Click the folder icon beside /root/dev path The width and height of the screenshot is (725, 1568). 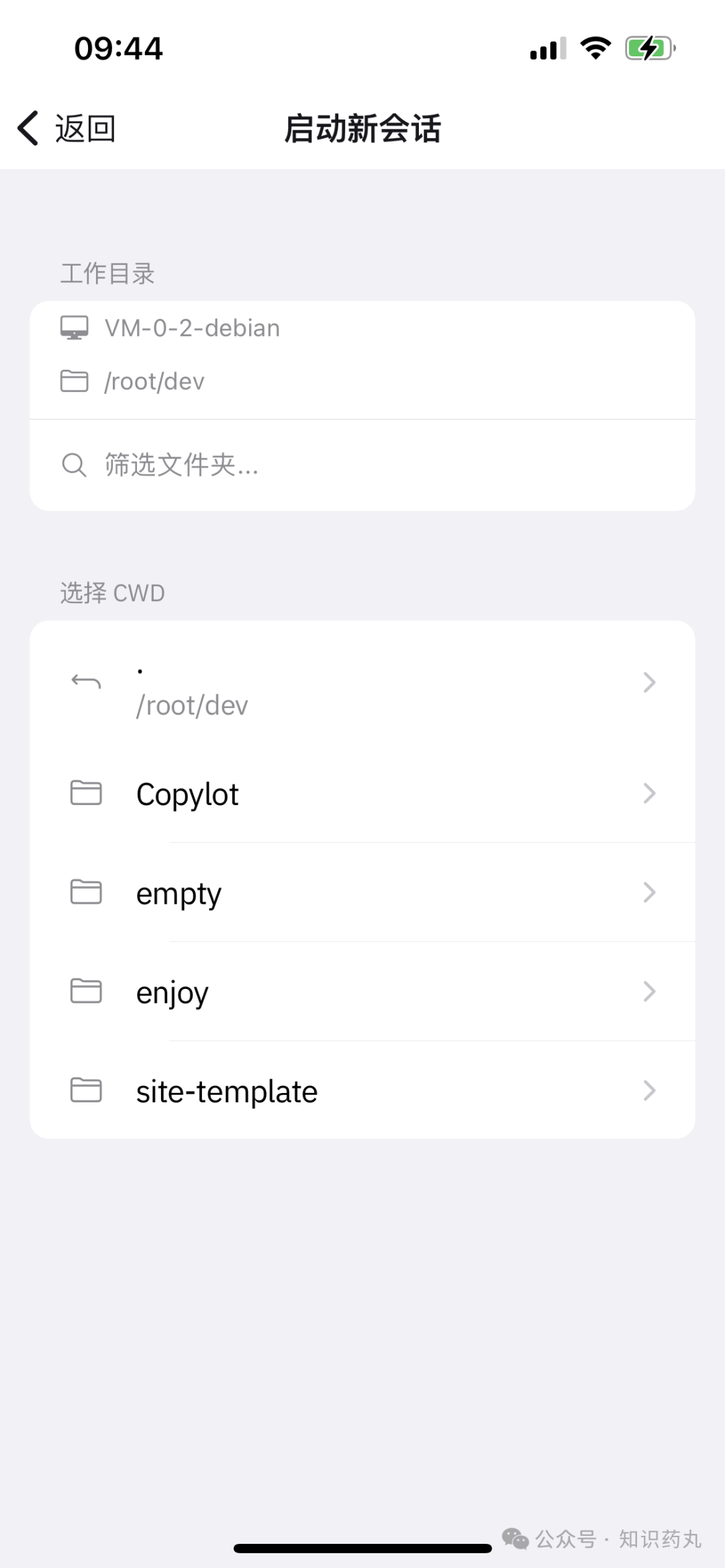[73, 381]
